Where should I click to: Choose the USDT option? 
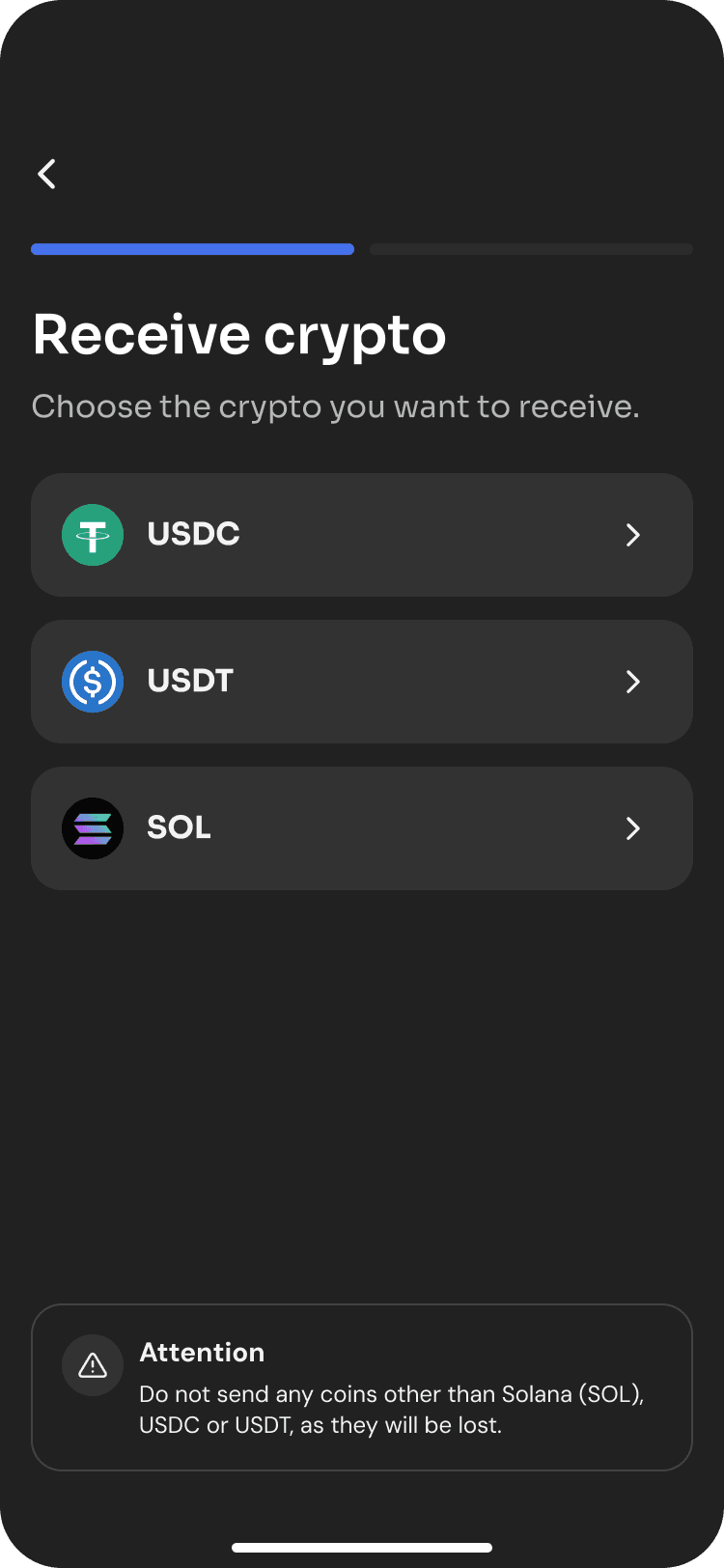tap(361, 682)
